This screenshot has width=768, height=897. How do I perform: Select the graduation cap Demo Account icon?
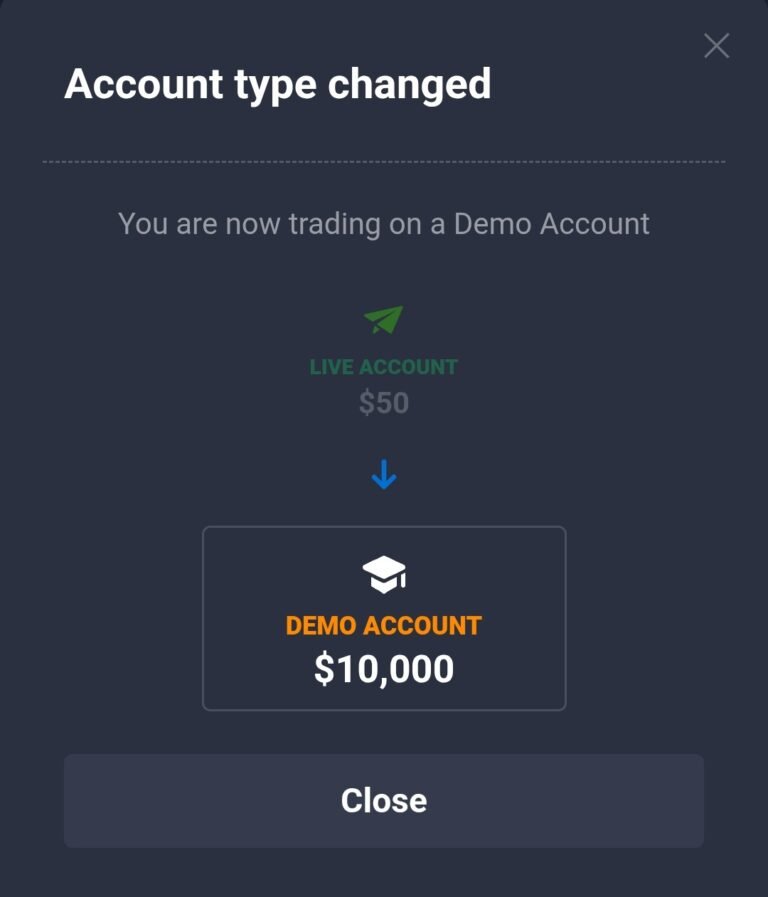384,574
